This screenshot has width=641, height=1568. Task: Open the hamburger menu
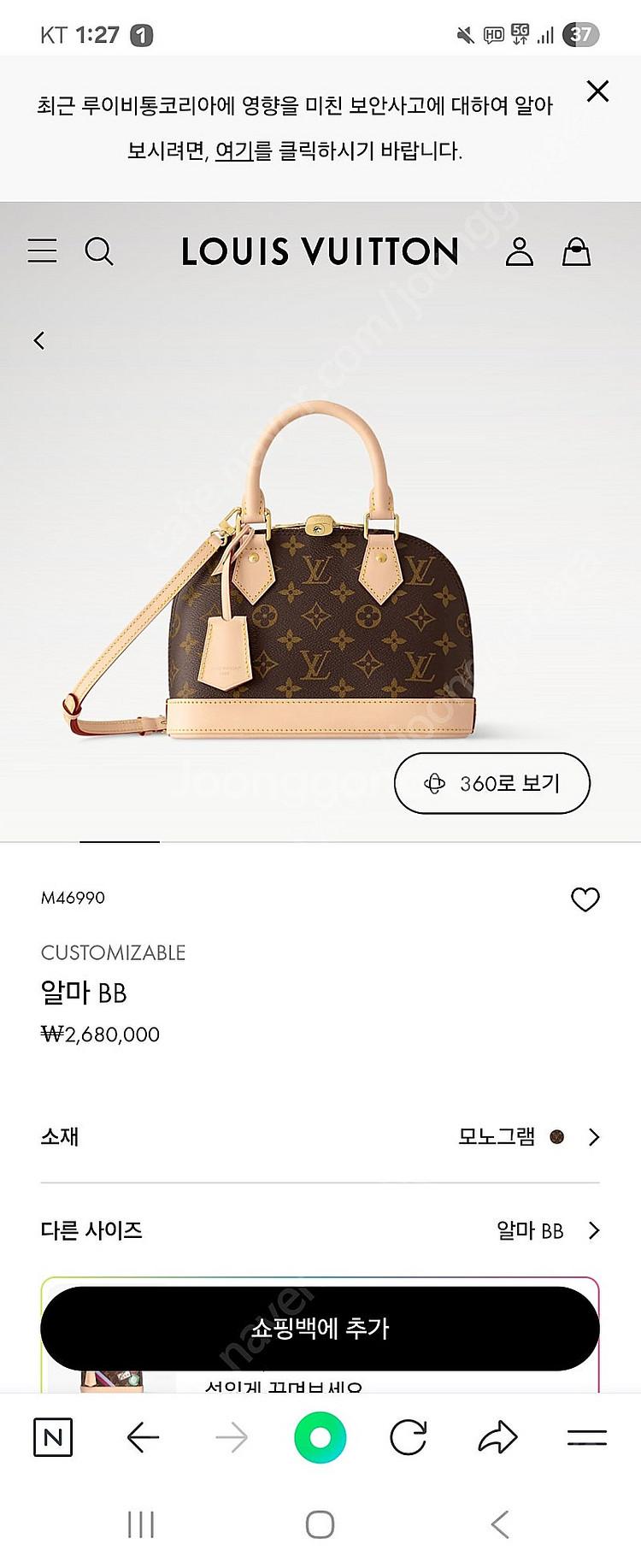pyautogui.click(x=42, y=251)
